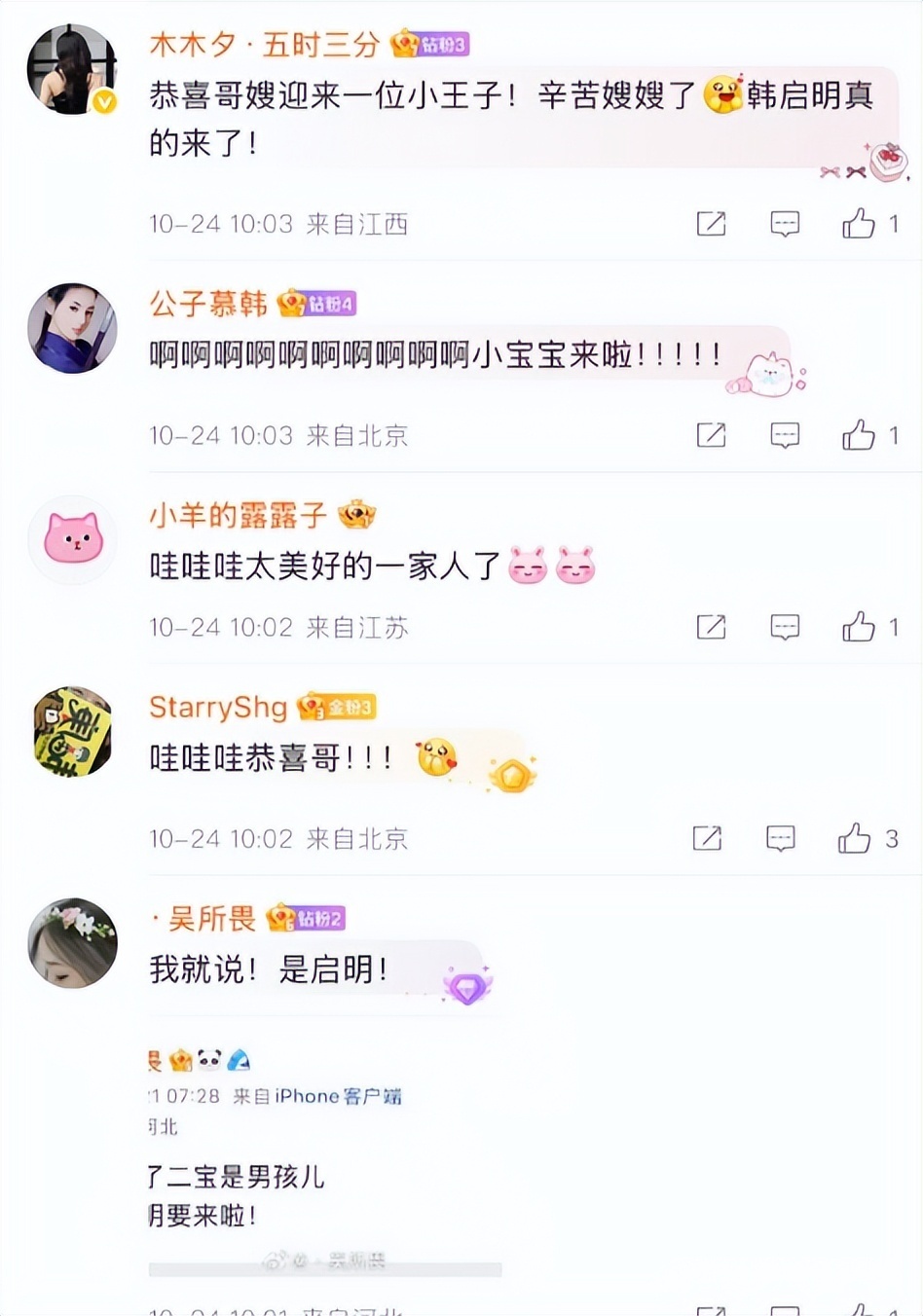Click the comment bubble under 公子慕韩's comment

coord(785,435)
